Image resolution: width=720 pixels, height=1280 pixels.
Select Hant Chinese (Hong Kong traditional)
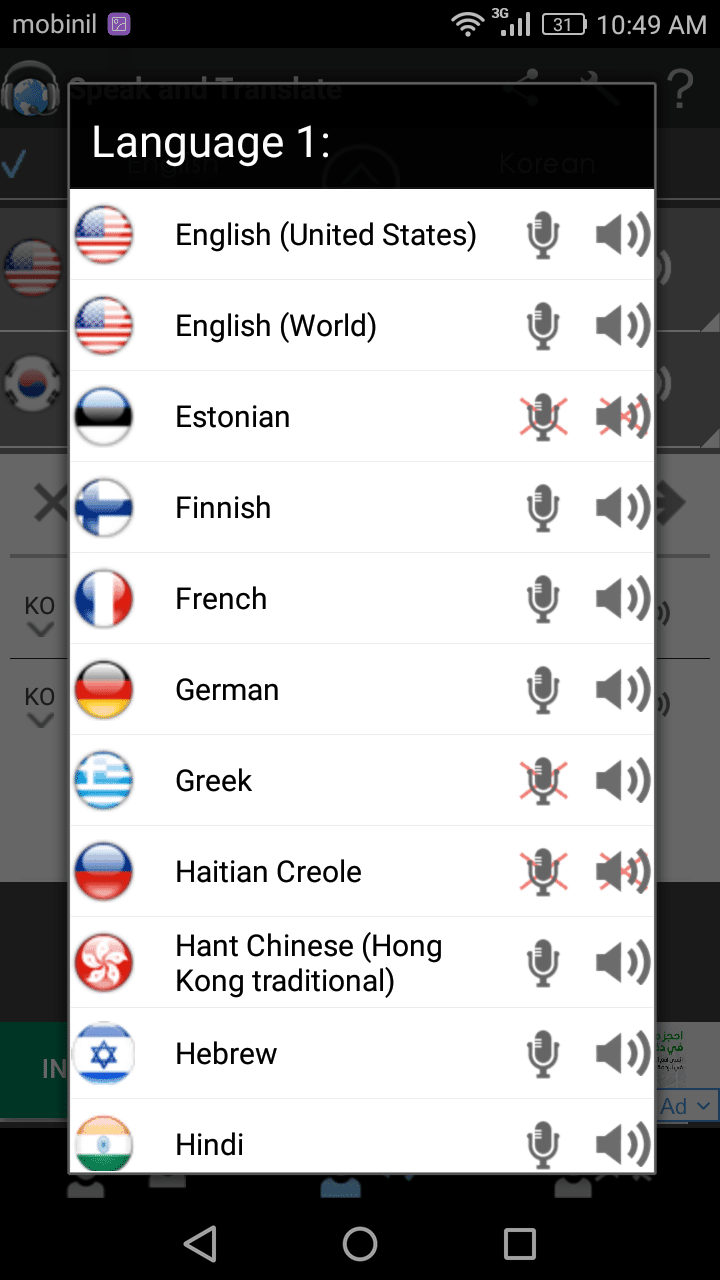pyautogui.click(x=308, y=963)
